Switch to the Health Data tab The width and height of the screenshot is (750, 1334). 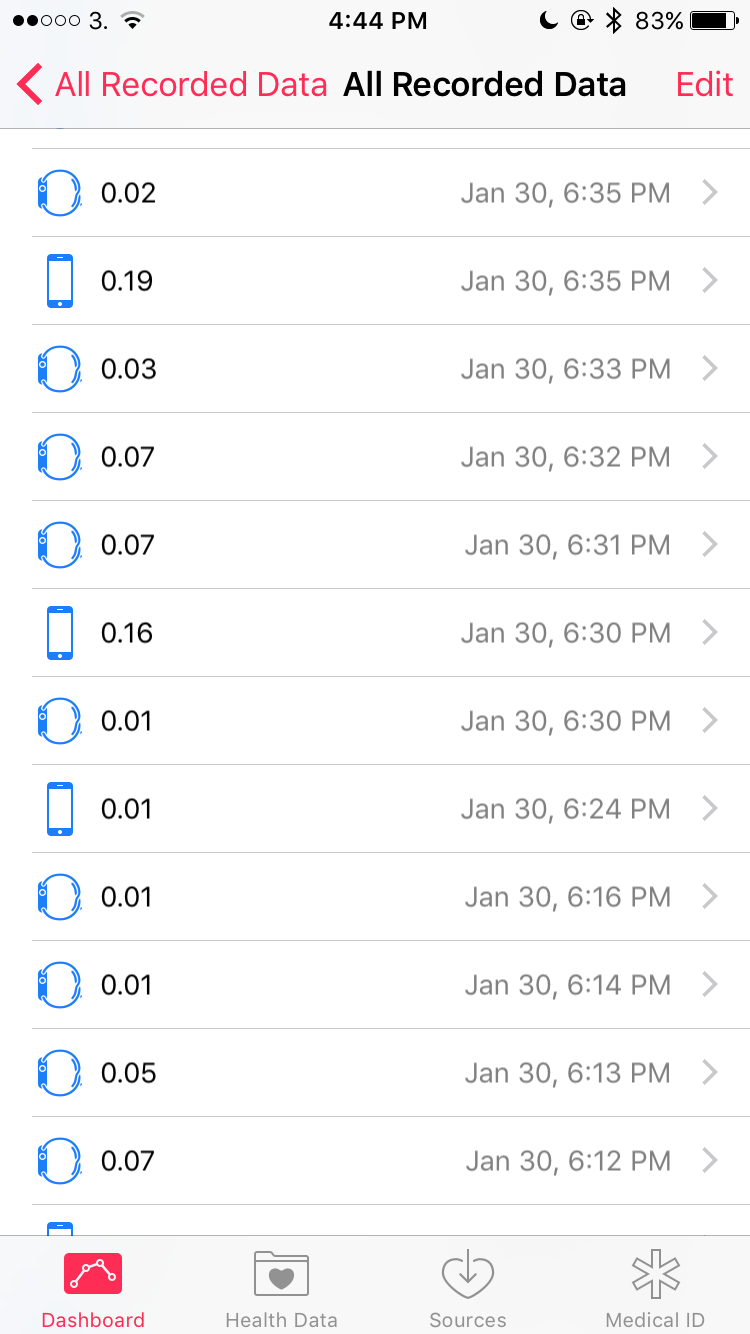tap(281, 1288)
